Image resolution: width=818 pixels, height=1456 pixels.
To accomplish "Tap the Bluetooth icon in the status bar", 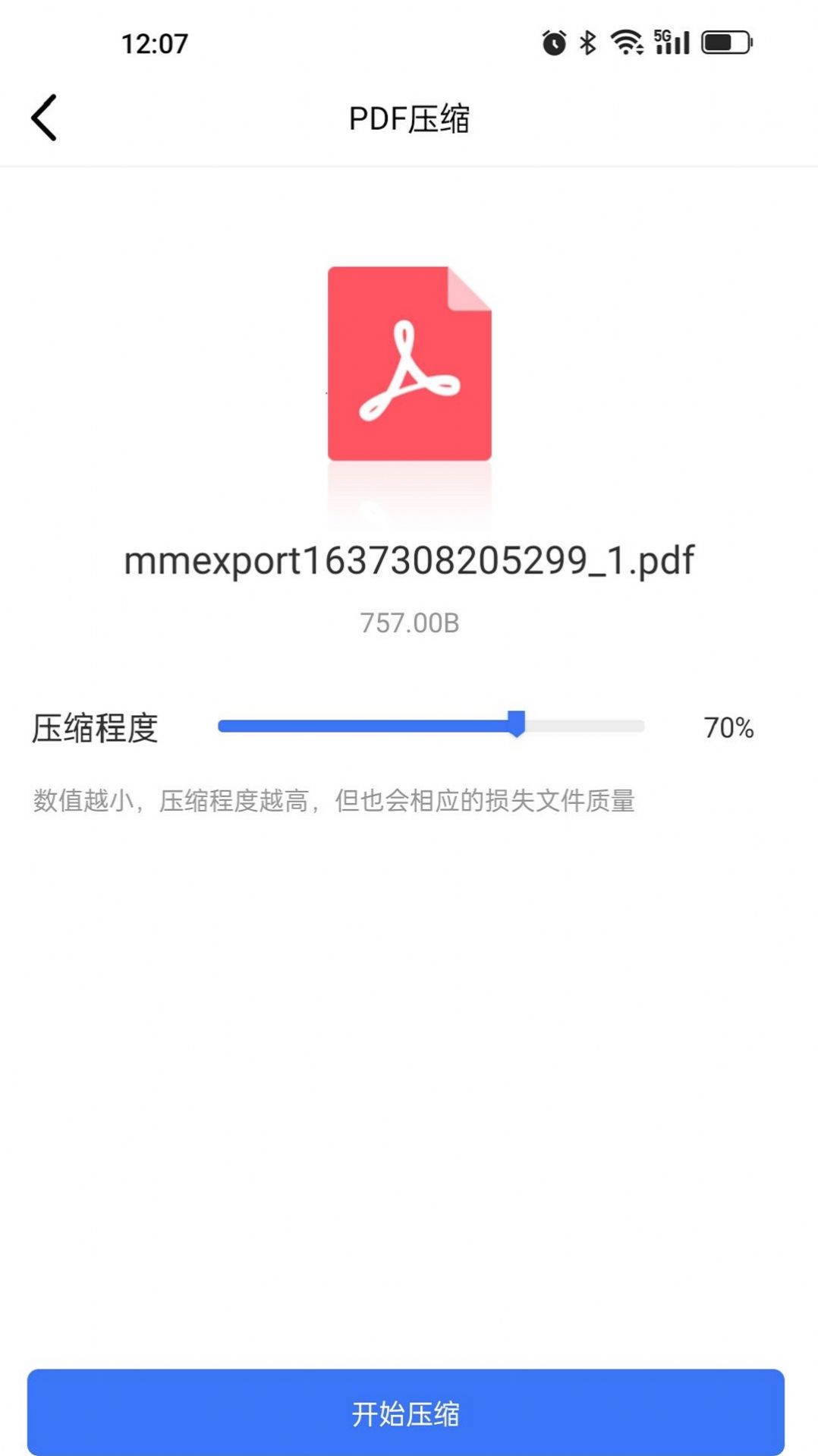I will click(x=587, y=43).
